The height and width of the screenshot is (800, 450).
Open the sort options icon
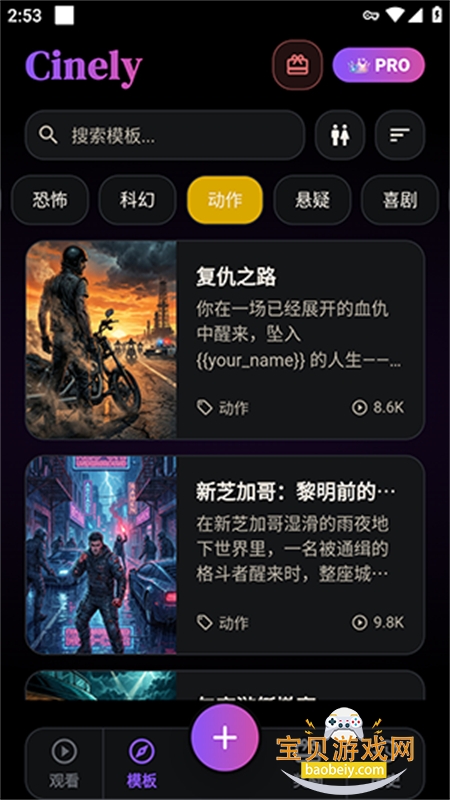[400, 135]
